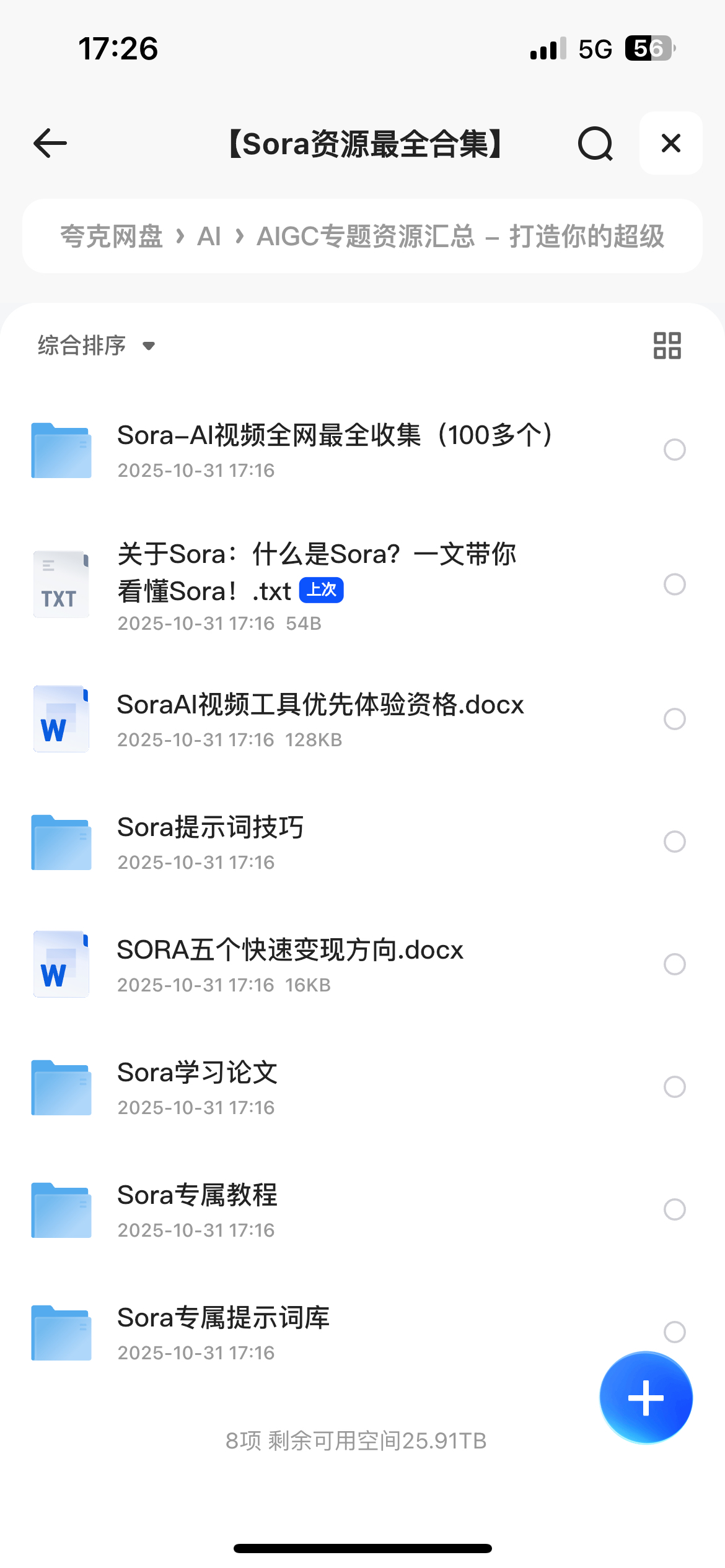Go back using the left arrow

coord(50,144)
